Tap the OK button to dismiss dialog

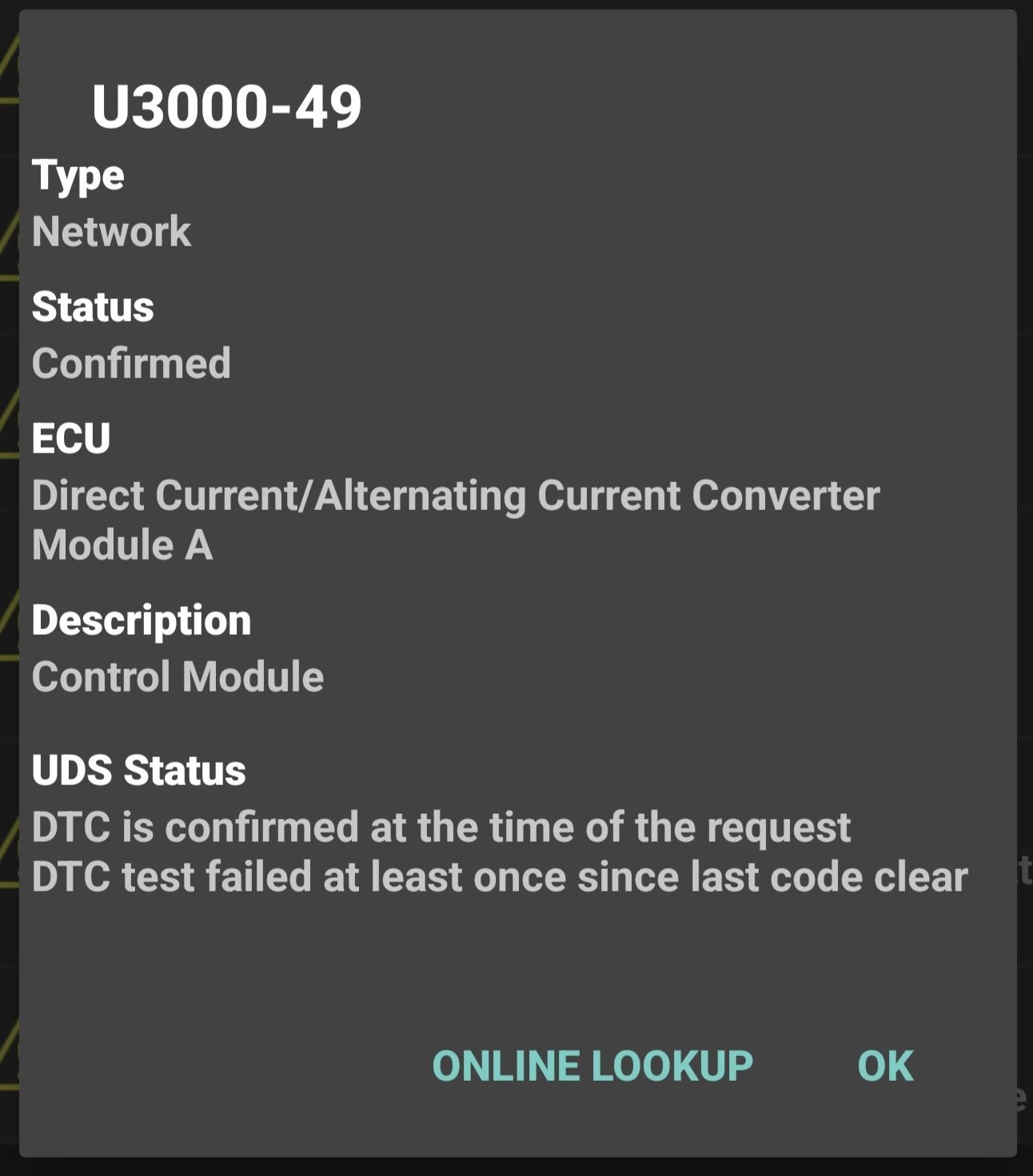point(883,1064)
